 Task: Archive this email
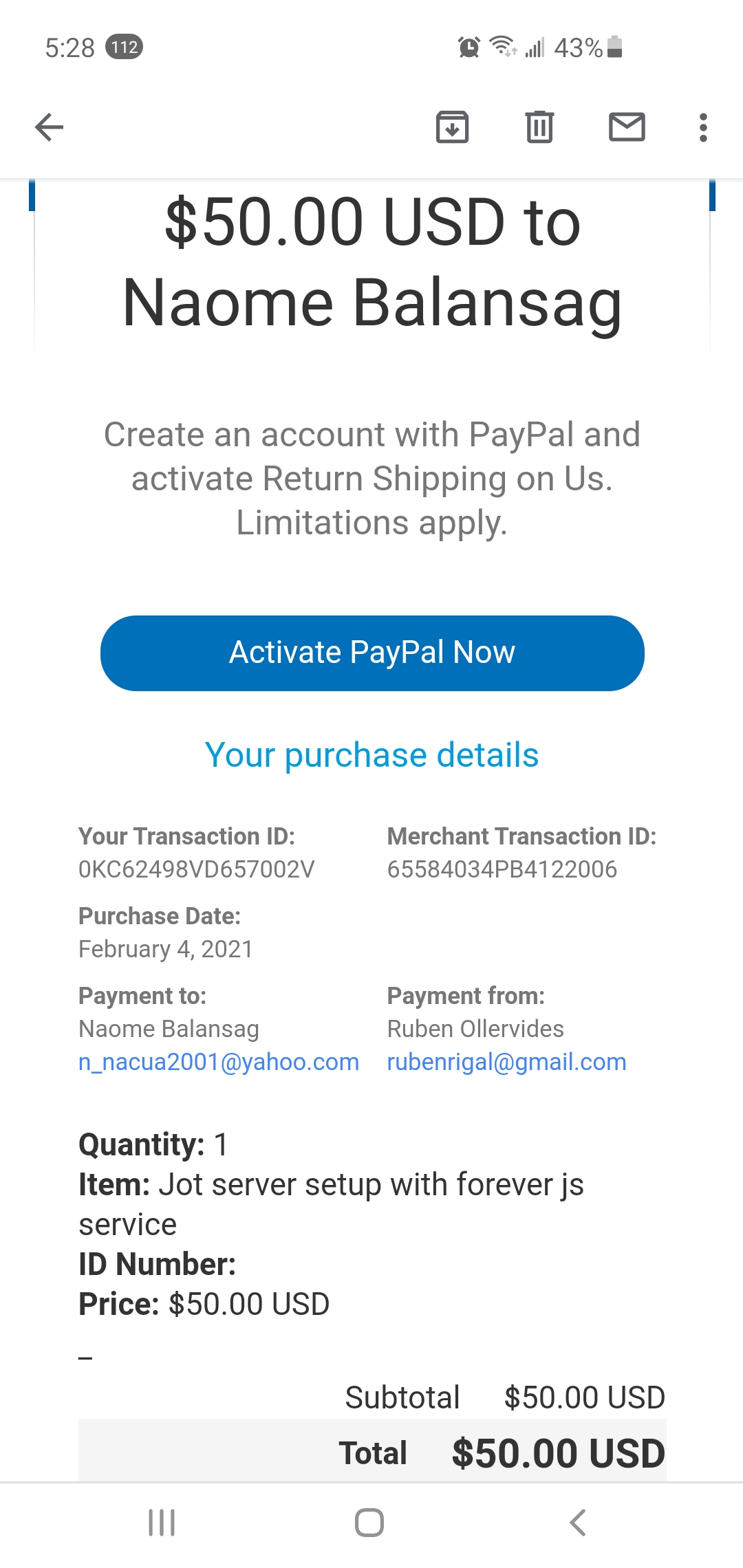452,127
